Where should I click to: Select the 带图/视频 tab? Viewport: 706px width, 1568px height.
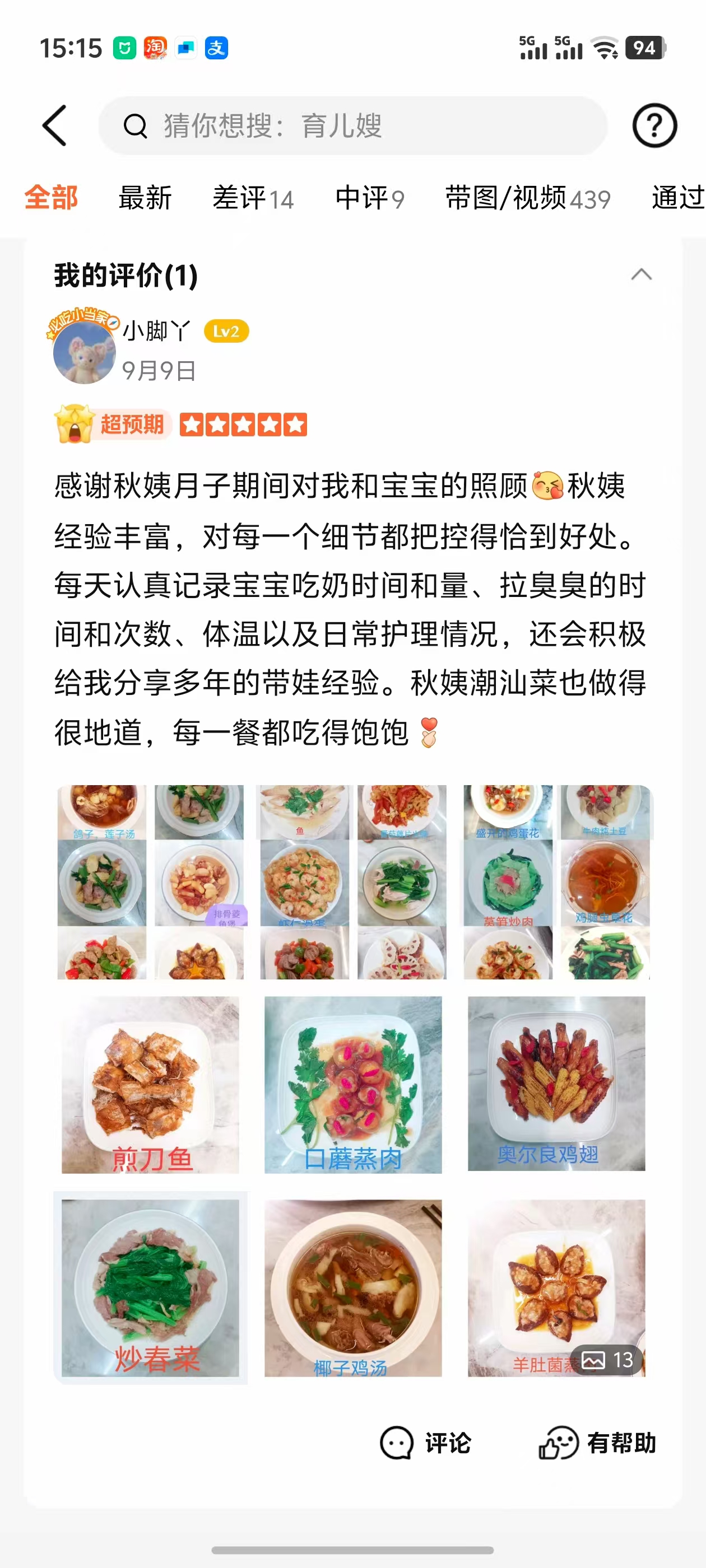pos(527,198)
